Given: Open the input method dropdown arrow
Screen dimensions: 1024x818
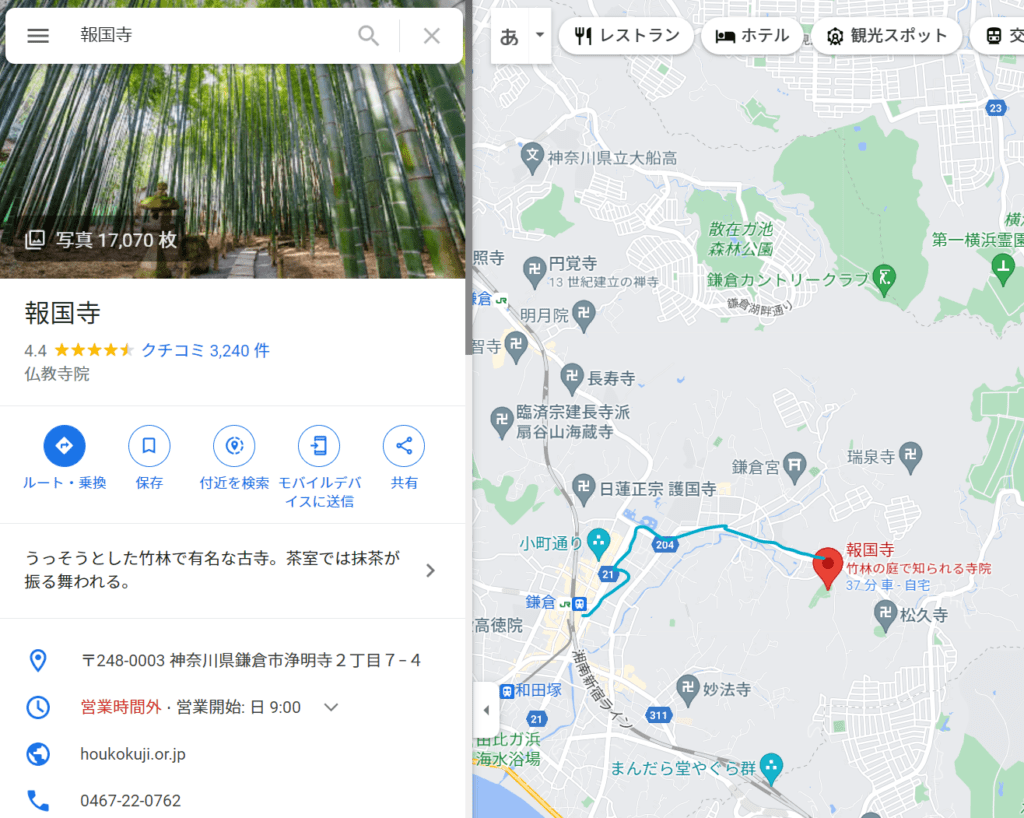Looking at the screenshot, I should [540, 35].
